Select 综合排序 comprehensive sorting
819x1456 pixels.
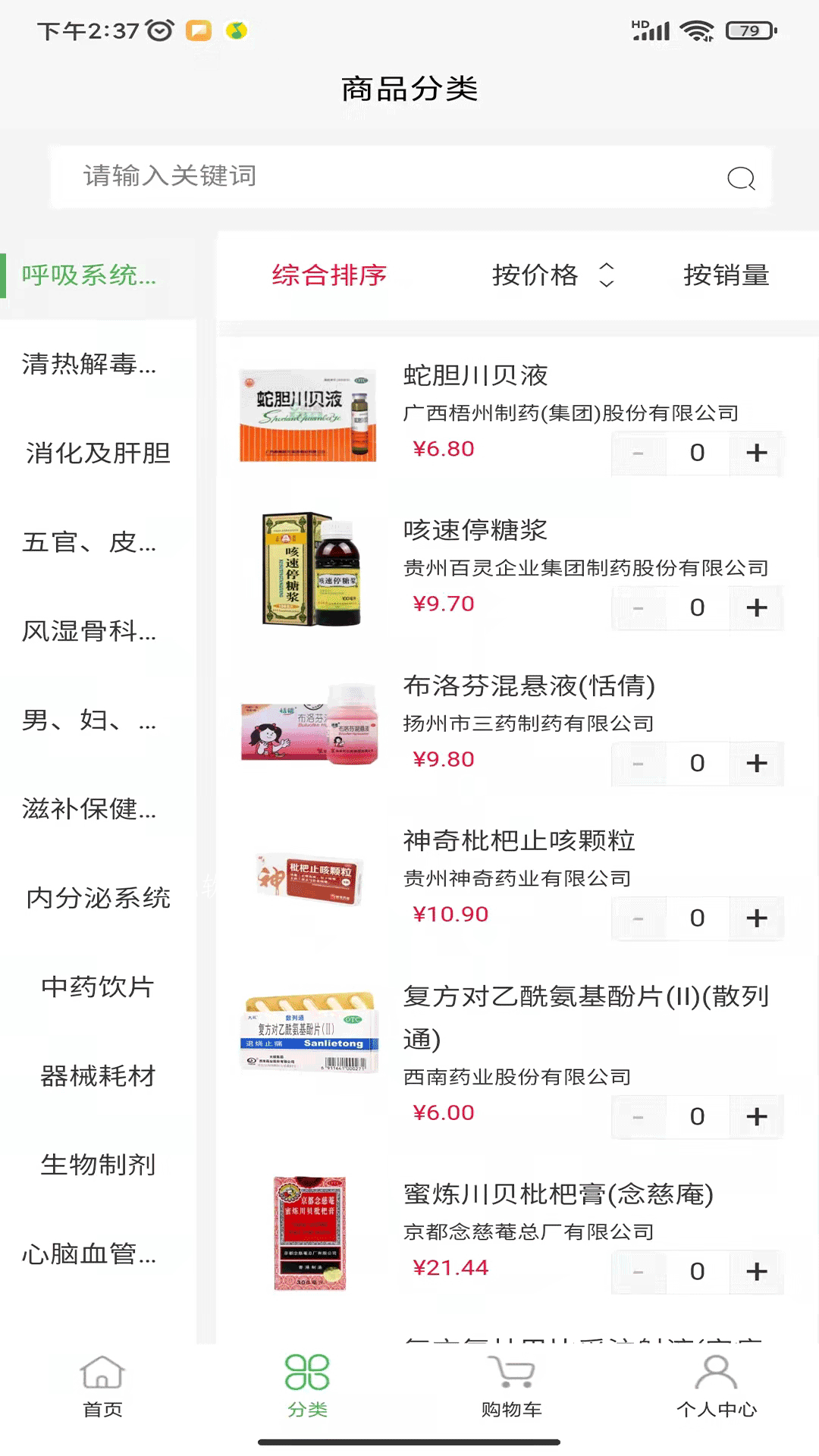pyautogui.click(x=329, y=275)
